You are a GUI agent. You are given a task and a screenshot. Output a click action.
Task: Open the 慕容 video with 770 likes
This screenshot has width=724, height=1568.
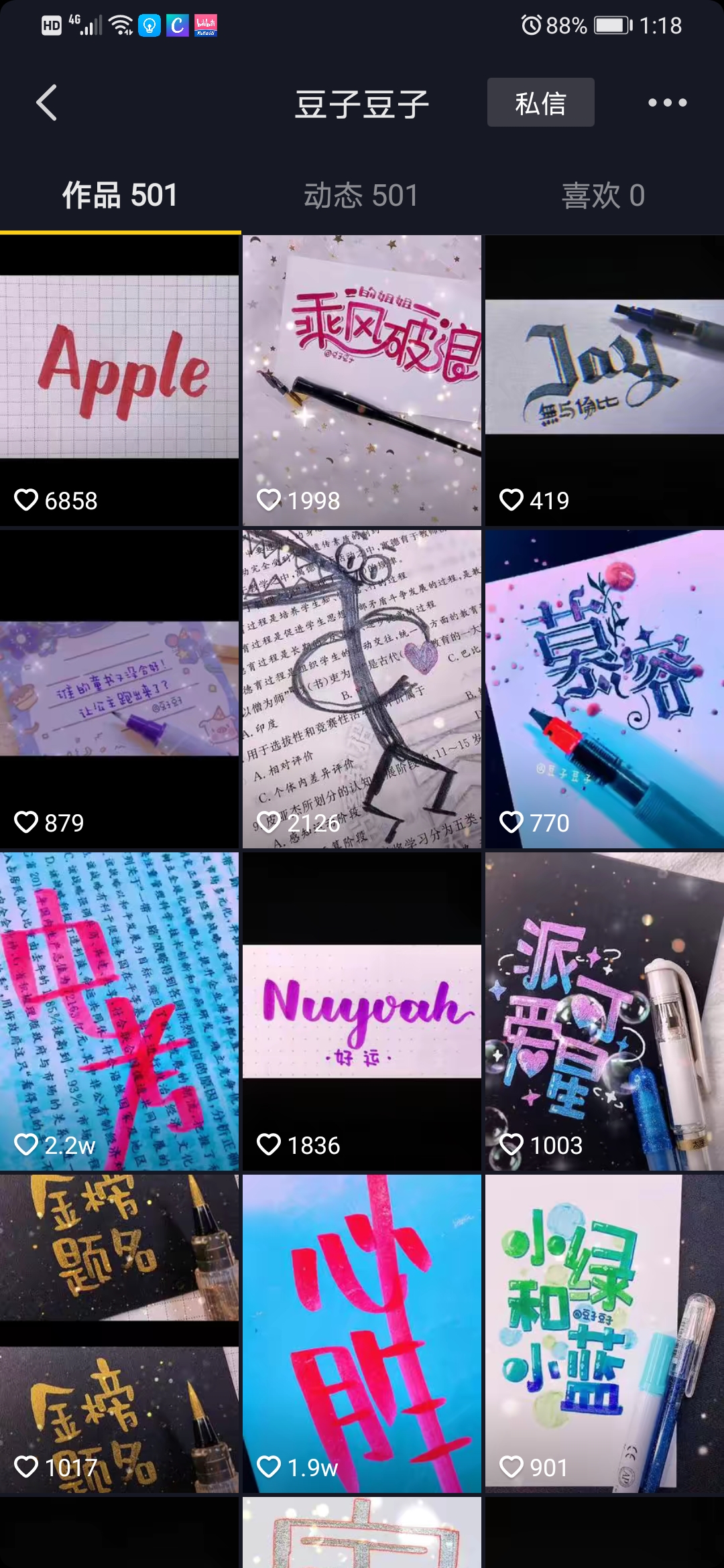pyautogui.click(x=605, y=689)
